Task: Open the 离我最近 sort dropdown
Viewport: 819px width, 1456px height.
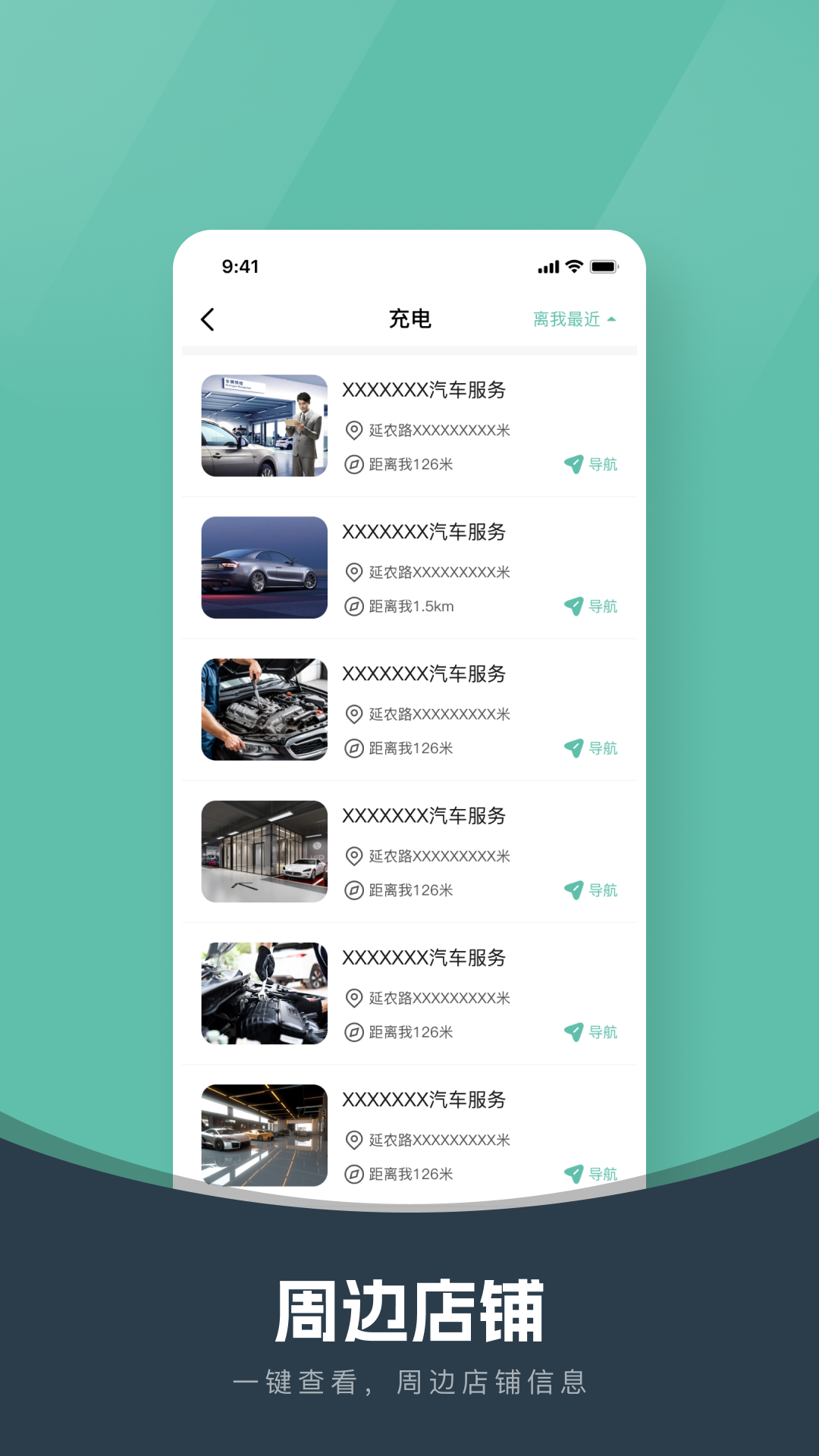Action: pos(565,320)
